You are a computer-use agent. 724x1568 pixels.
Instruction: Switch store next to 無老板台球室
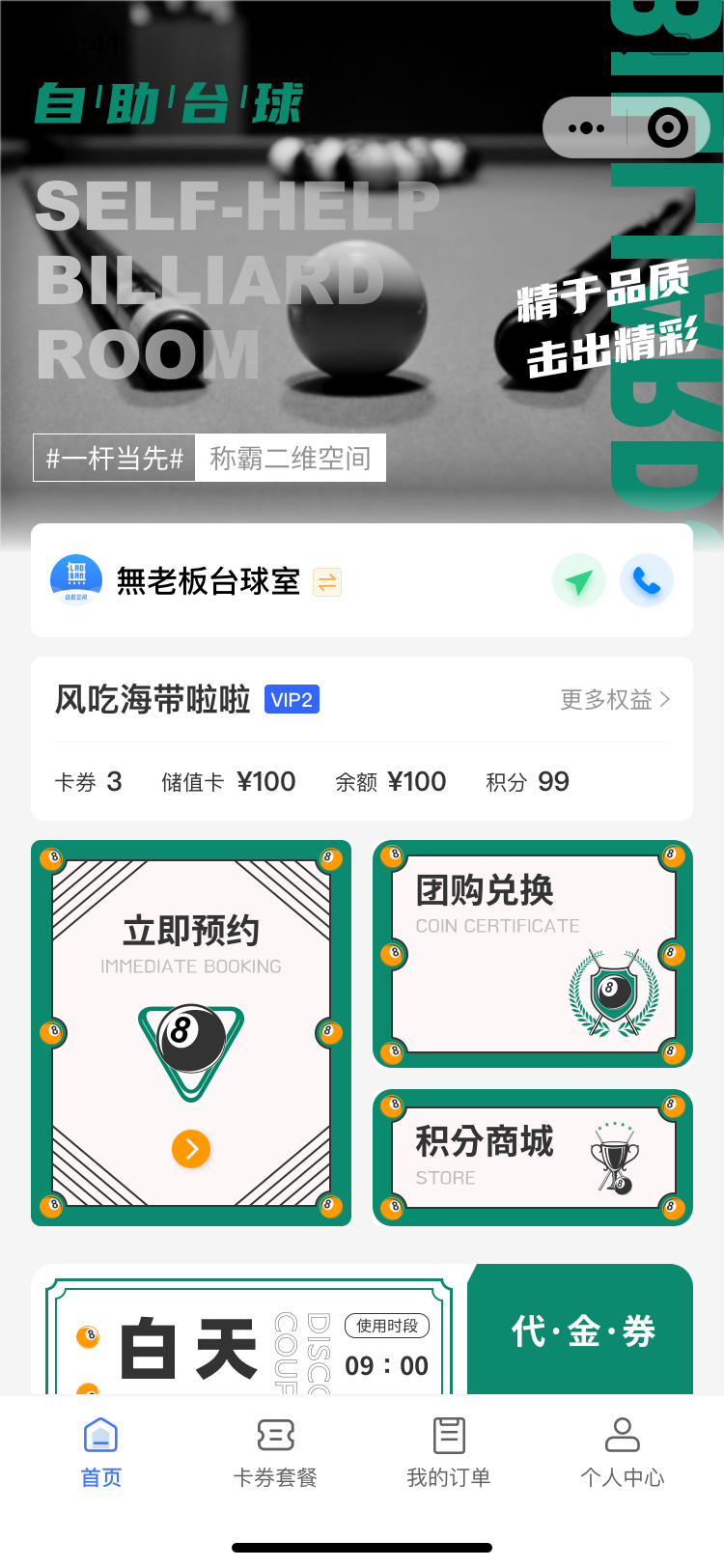(327, 582)
